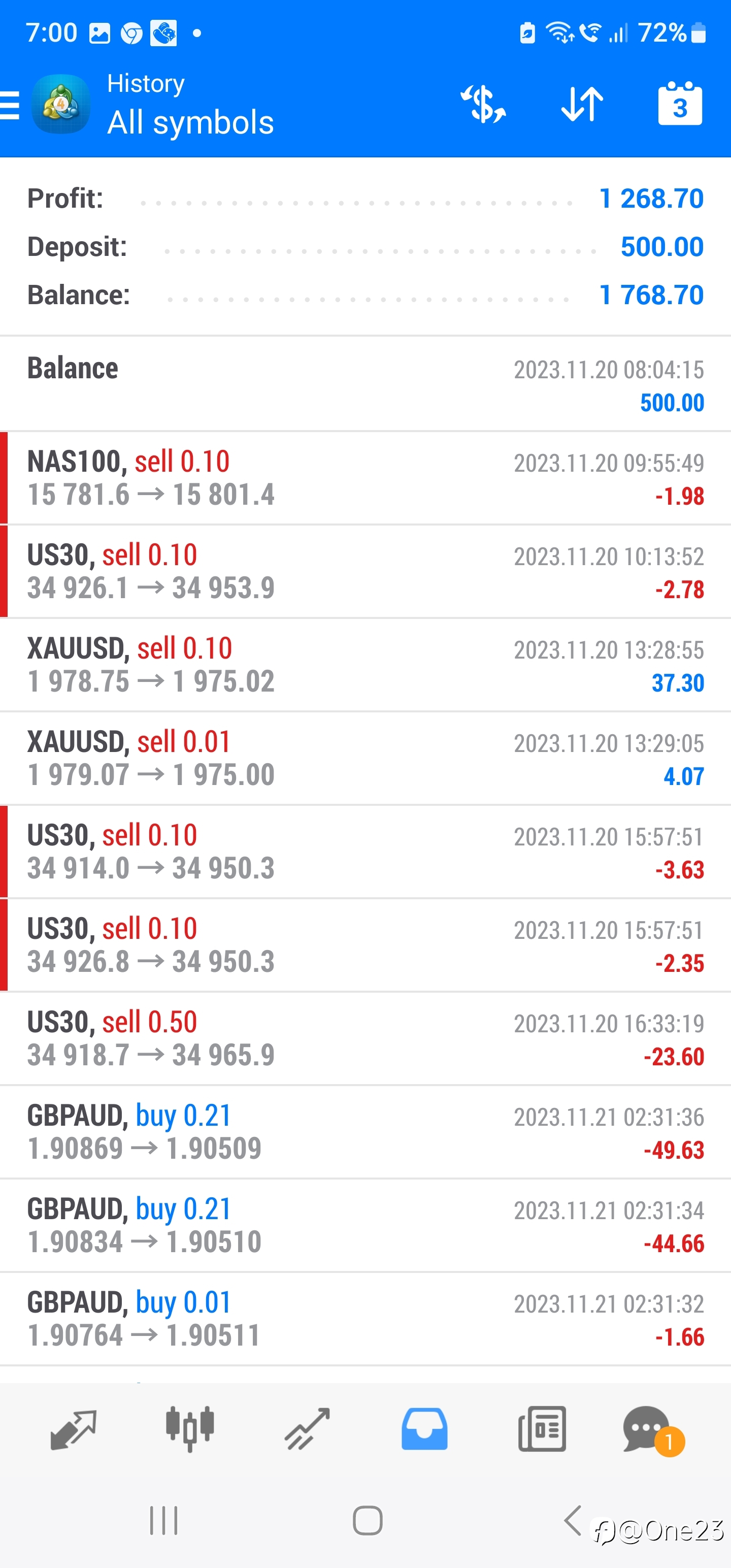Switch to the Trade tab
731x1568 pixels.
[x=307, y=1429]
